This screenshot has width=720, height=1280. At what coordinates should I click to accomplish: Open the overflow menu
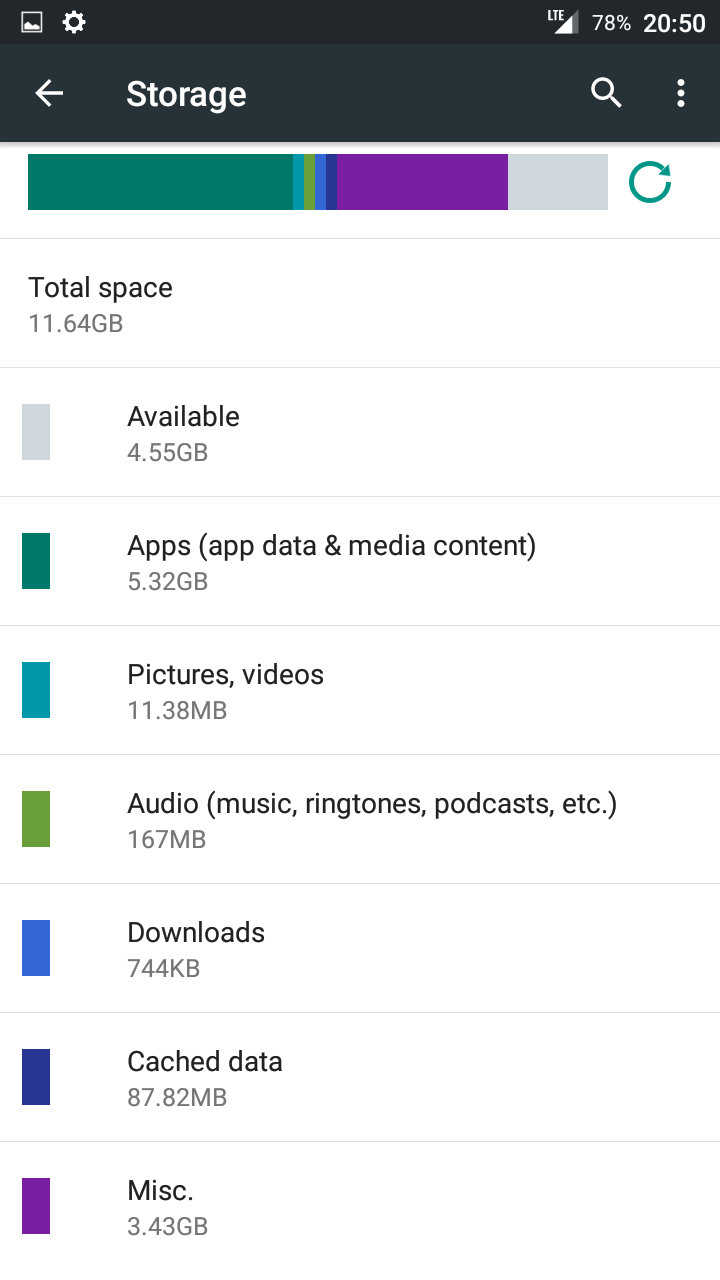(681, 93)
